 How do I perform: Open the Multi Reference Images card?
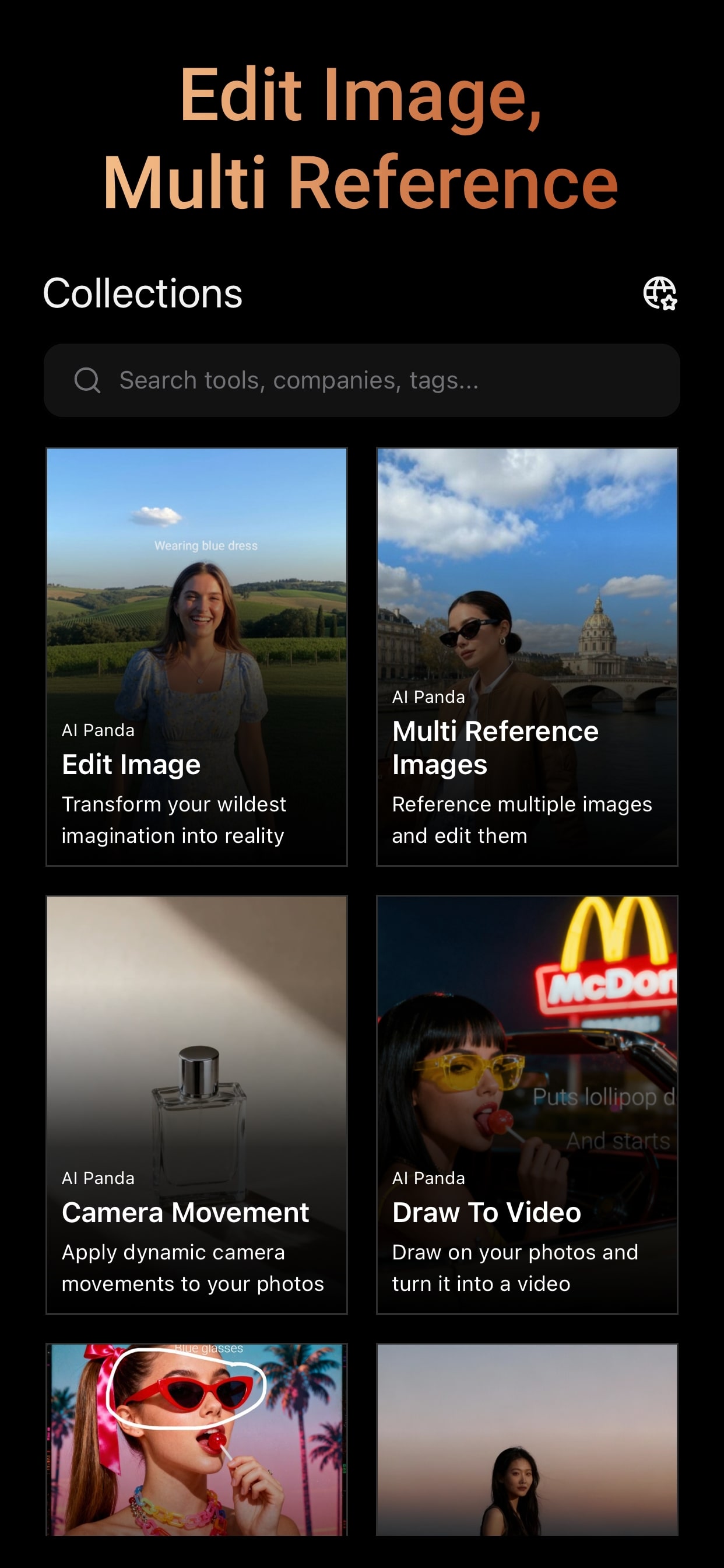tap(527, 656)
